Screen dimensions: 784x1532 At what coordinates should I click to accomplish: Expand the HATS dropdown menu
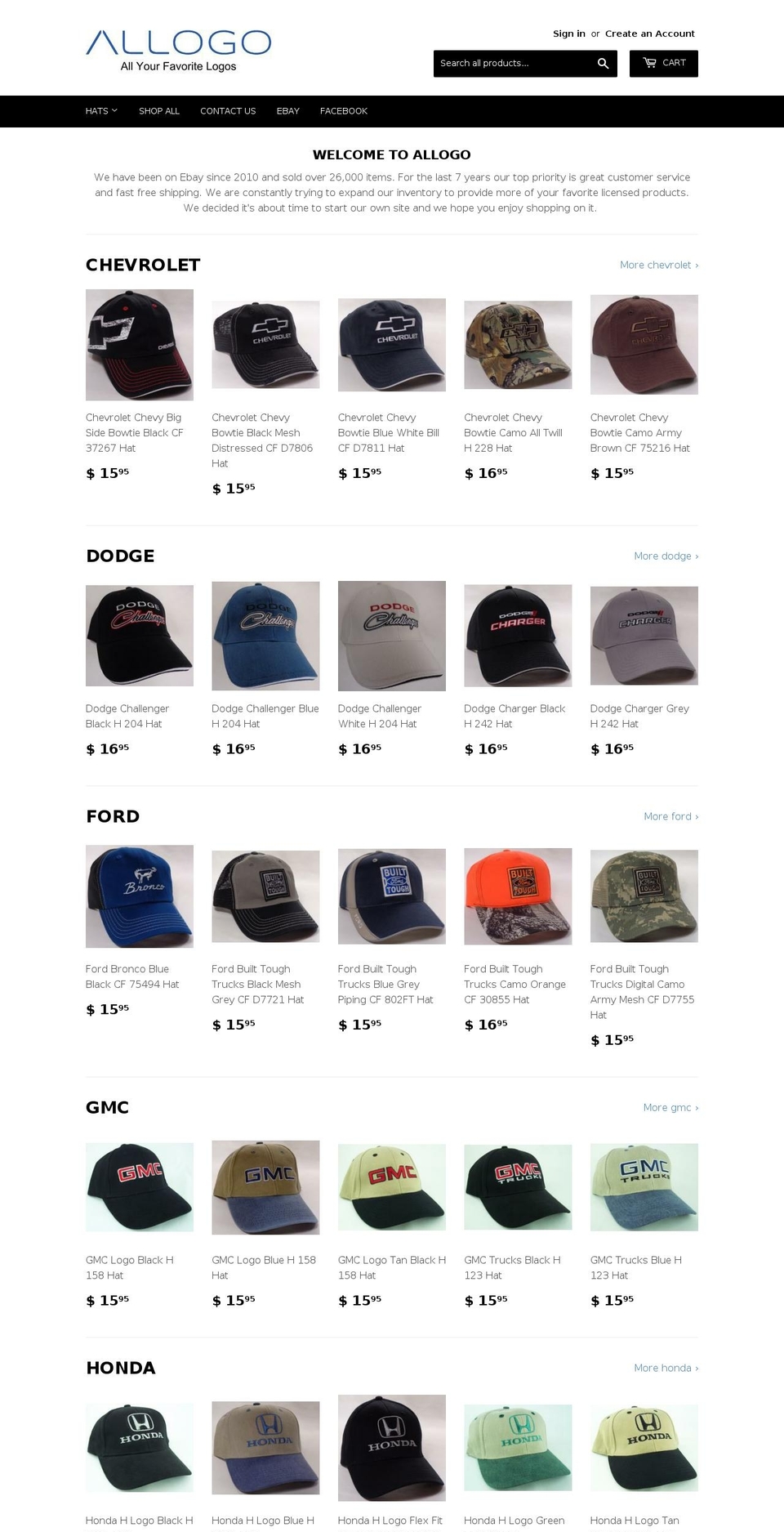(100, 110)
